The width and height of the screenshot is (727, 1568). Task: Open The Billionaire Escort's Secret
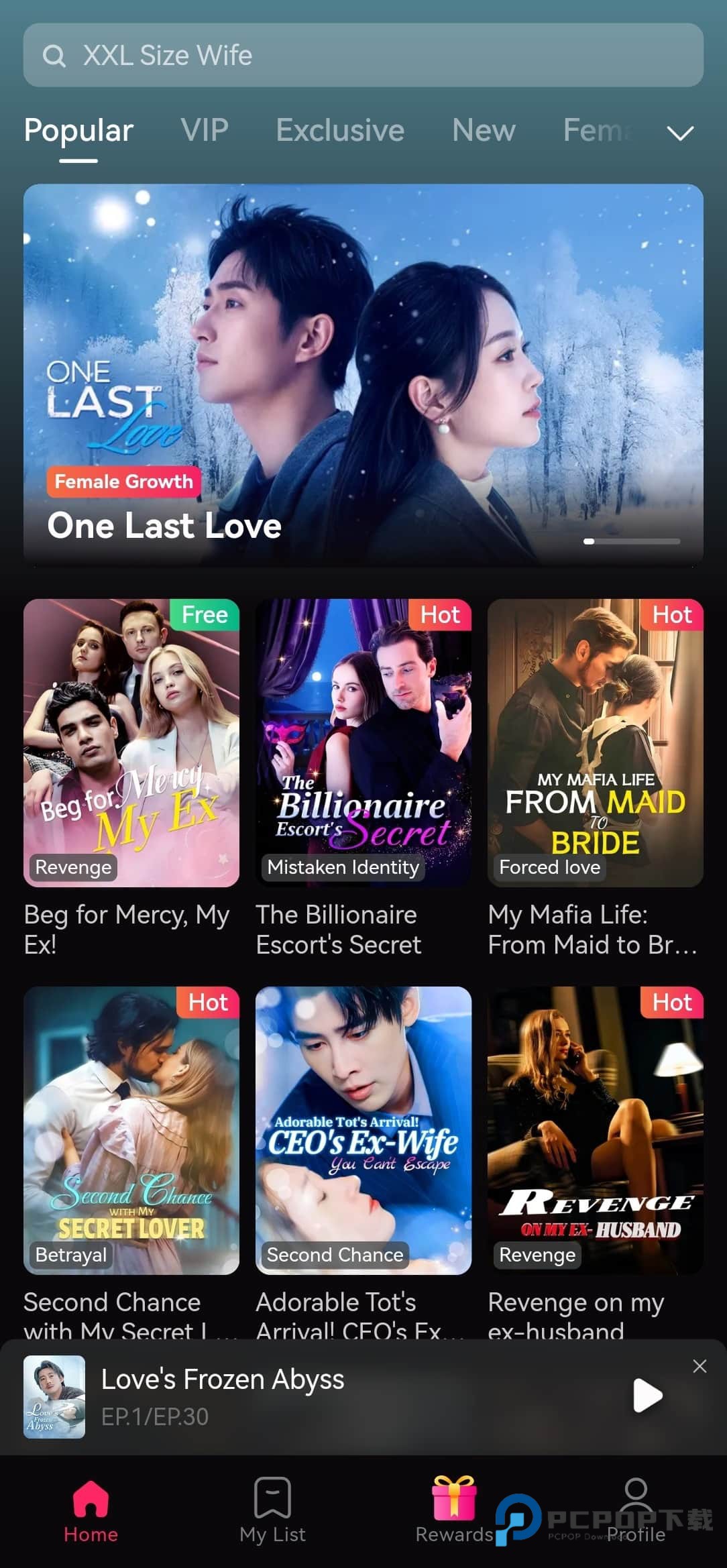click(363, 742)
